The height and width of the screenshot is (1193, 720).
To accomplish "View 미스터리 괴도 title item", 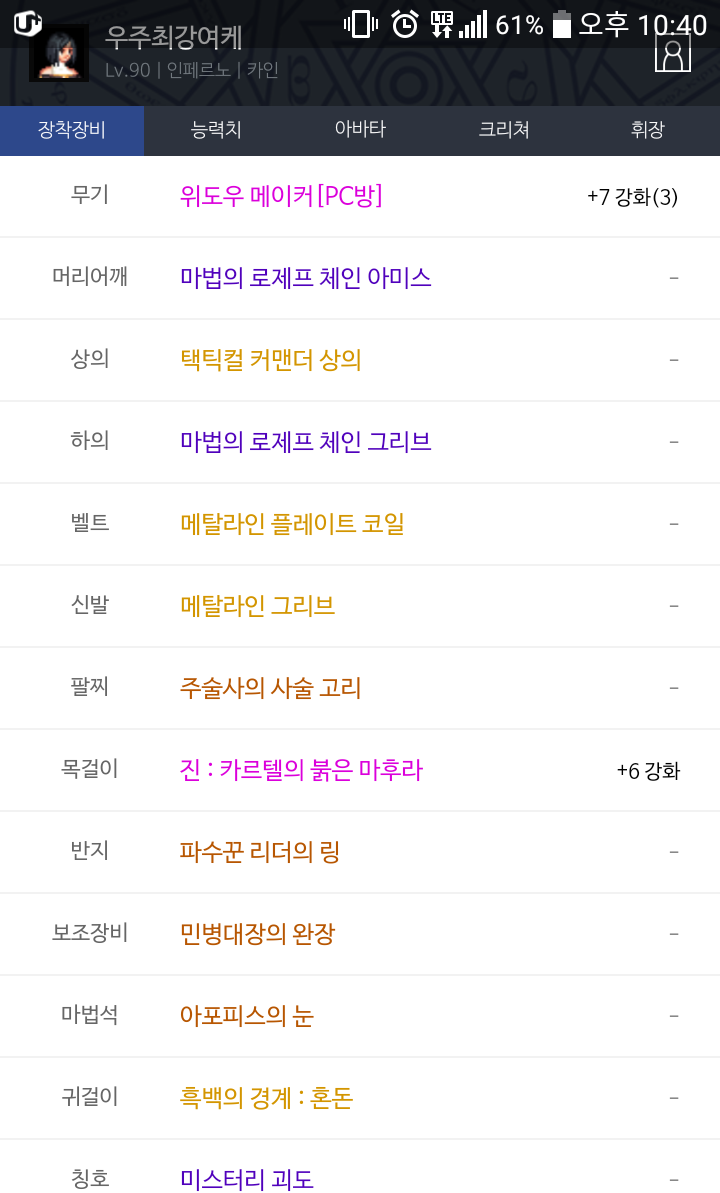I will (x=247, y=1180).
